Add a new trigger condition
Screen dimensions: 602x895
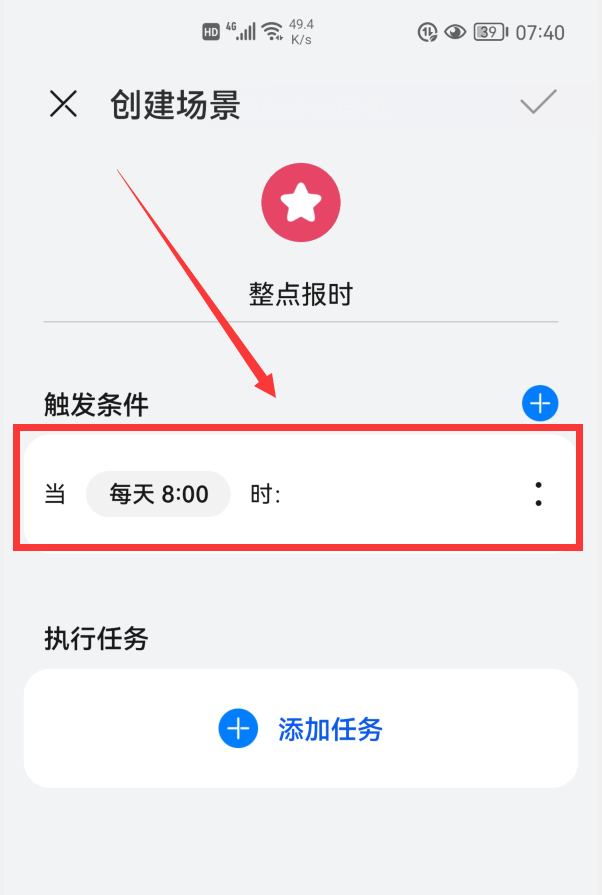click(540, 404)
